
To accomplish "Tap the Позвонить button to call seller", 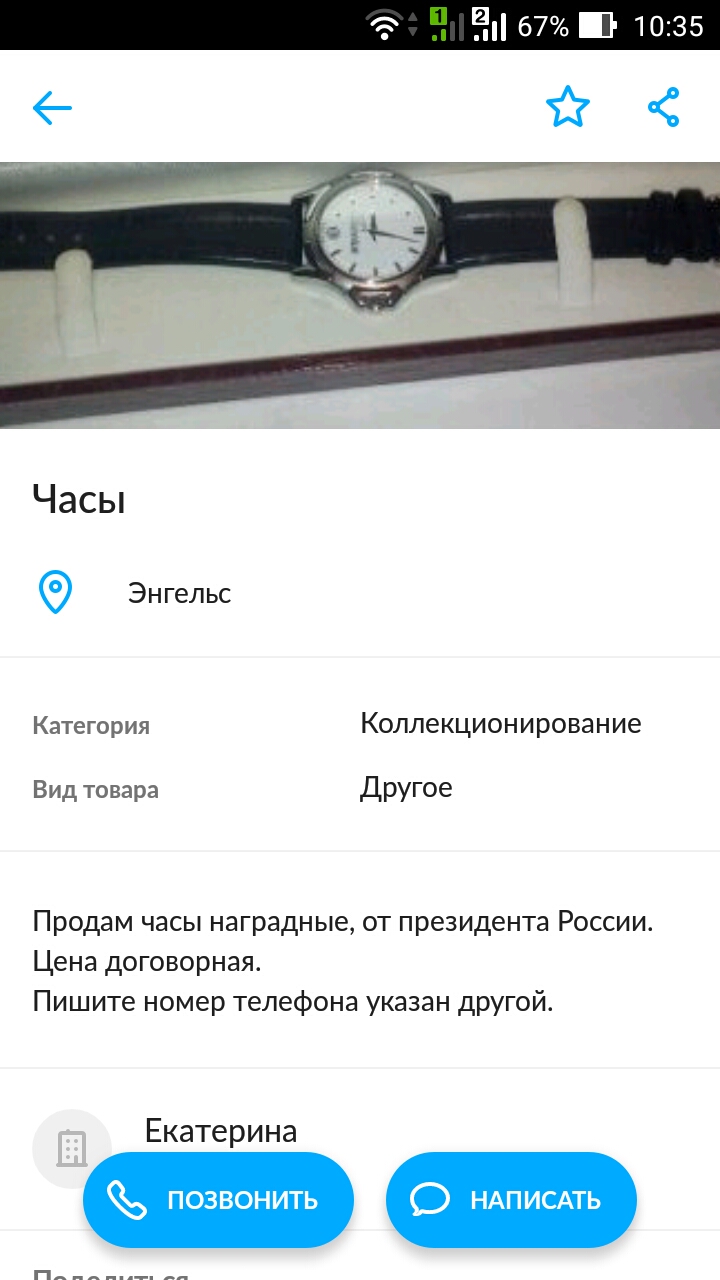I will click(x=218, y=1199).
